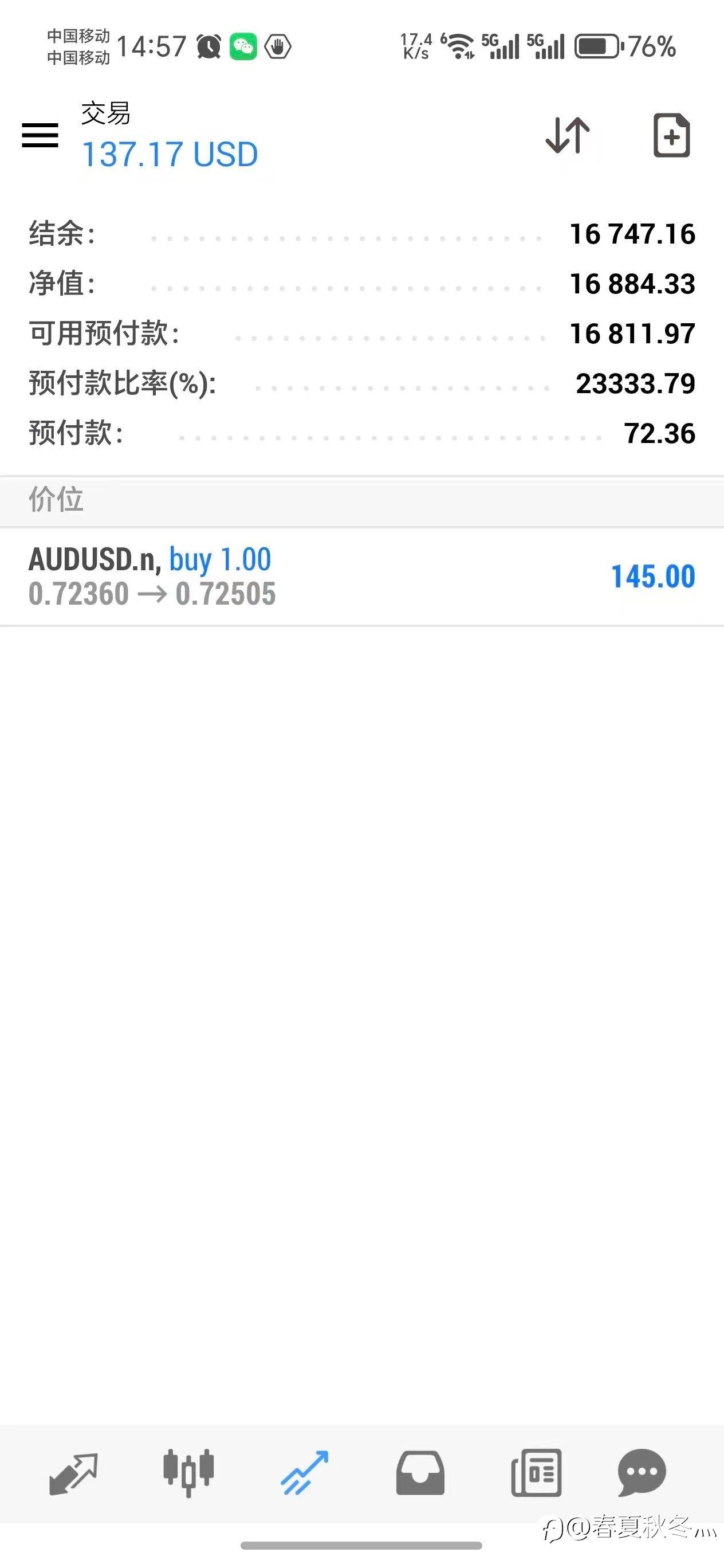
Task: Open the History inbox tab
Action: (420, 1473)
